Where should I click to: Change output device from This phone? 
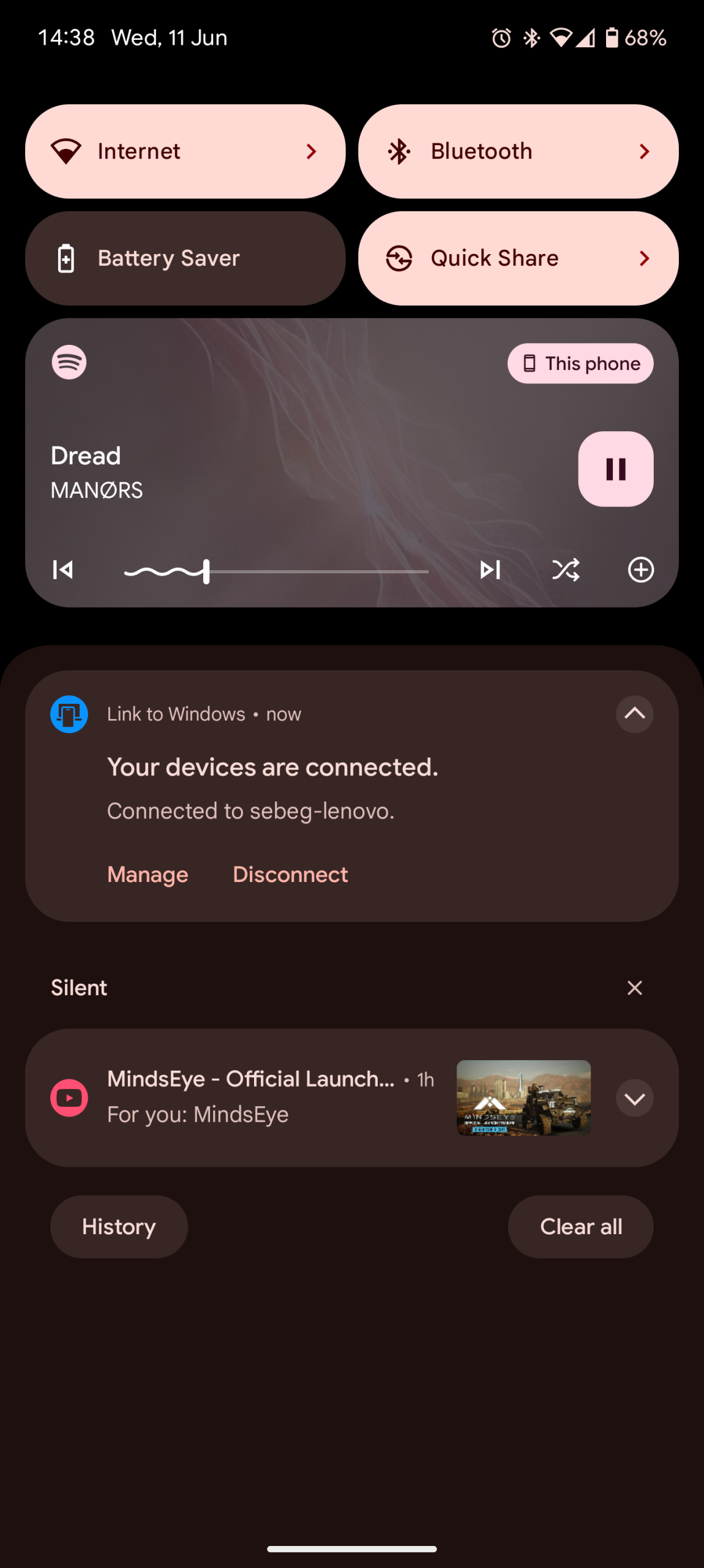tap(580, 364)
